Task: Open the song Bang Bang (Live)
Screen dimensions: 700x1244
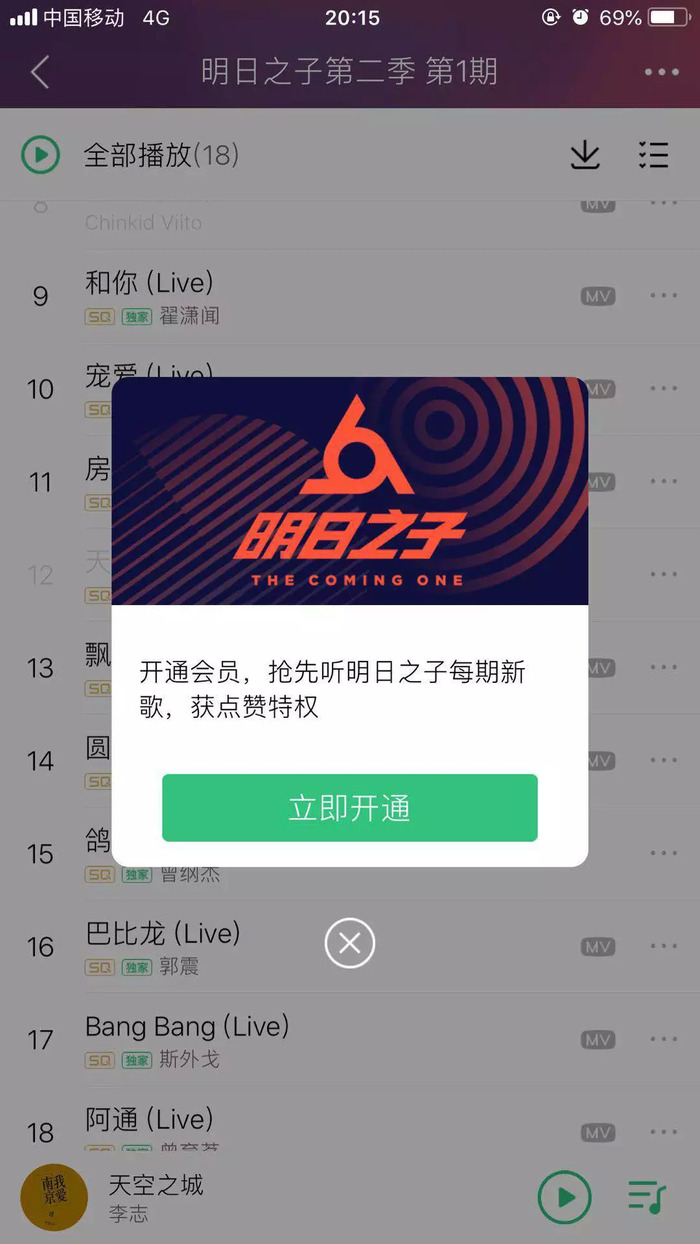Action: 300,1040
